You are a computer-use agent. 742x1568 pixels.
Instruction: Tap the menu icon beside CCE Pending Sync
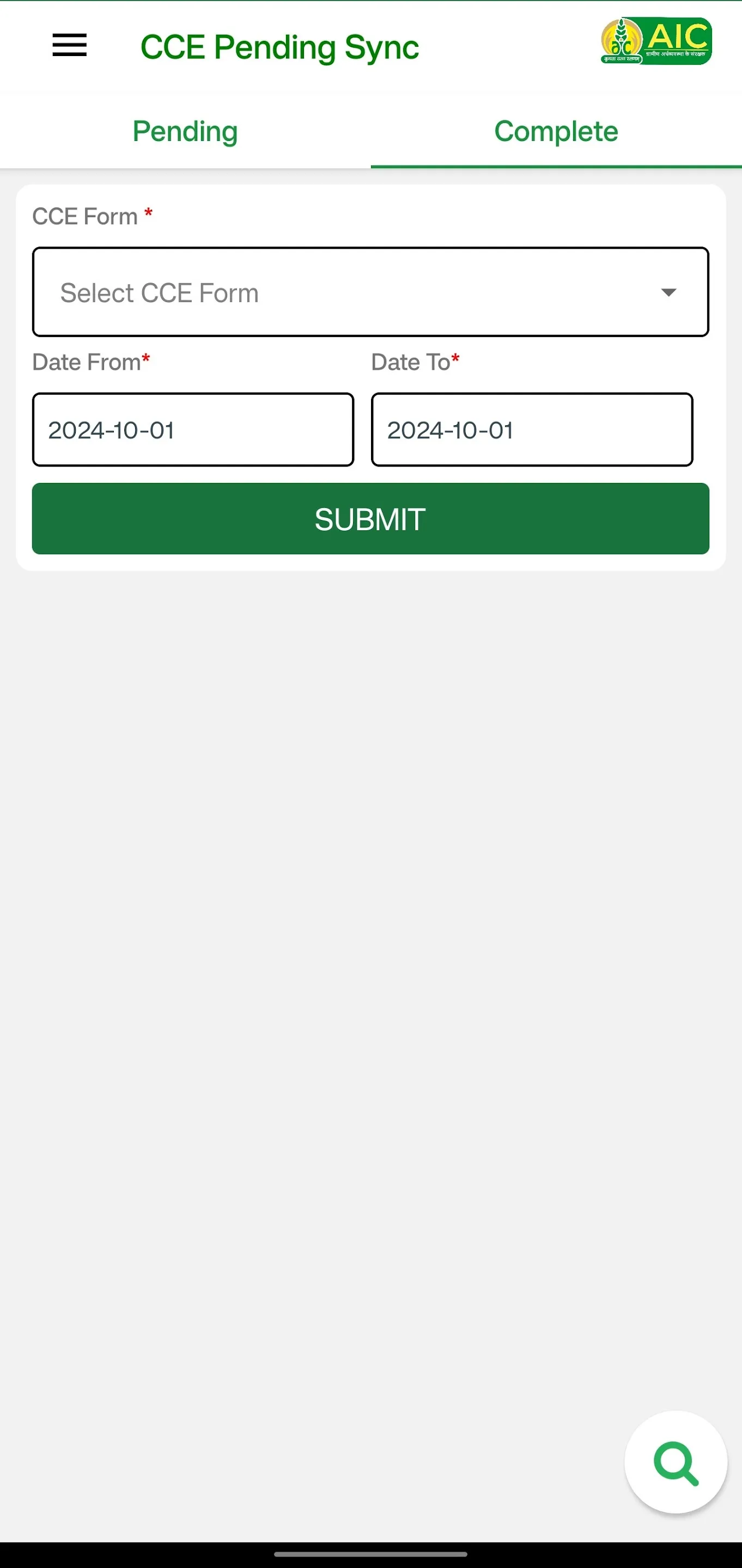[69, 46]
